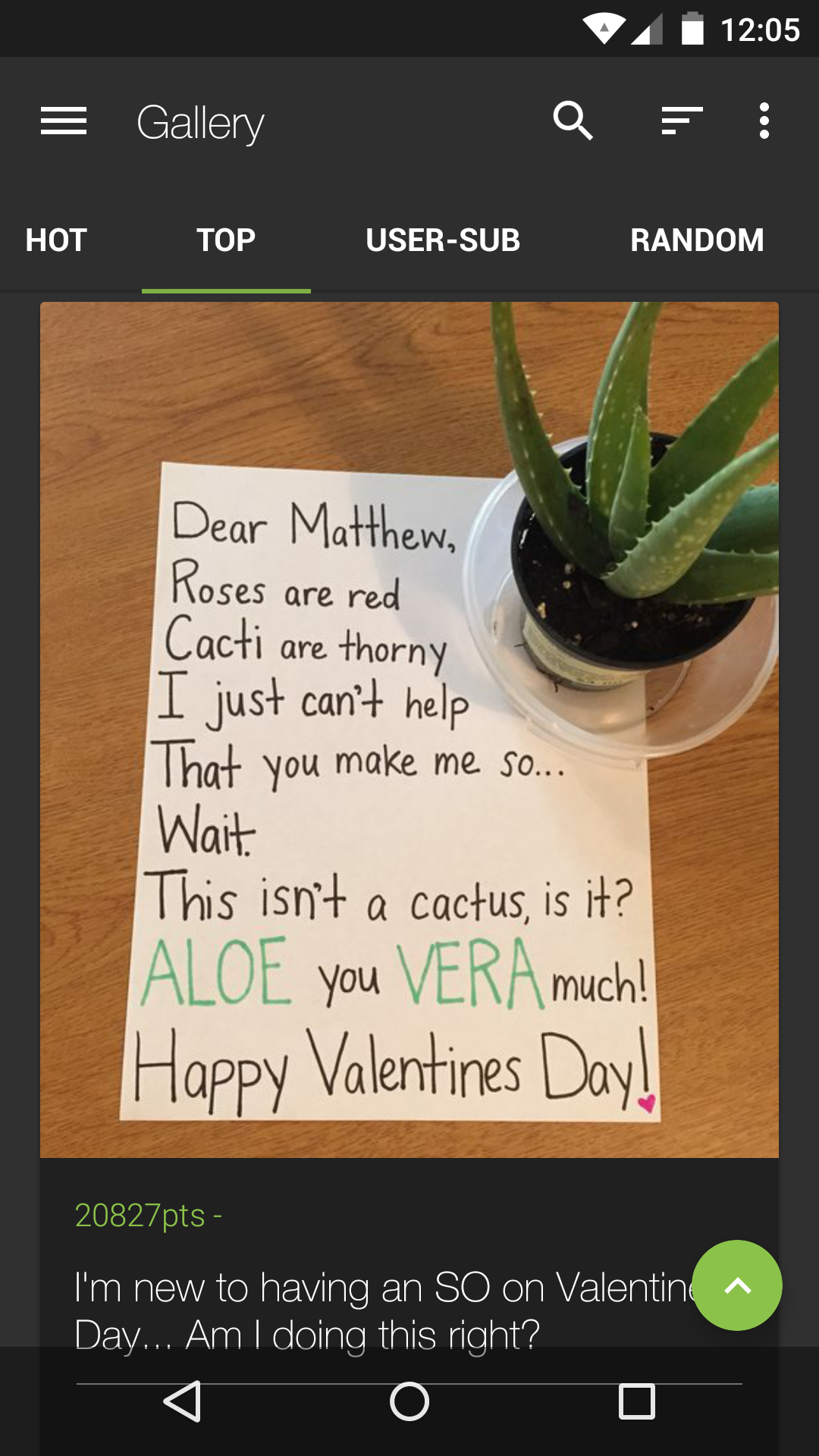Open the navigation drawer menu
This screenshot has height=1456, width=819.
pyautogui.click(x=64, y=121)
